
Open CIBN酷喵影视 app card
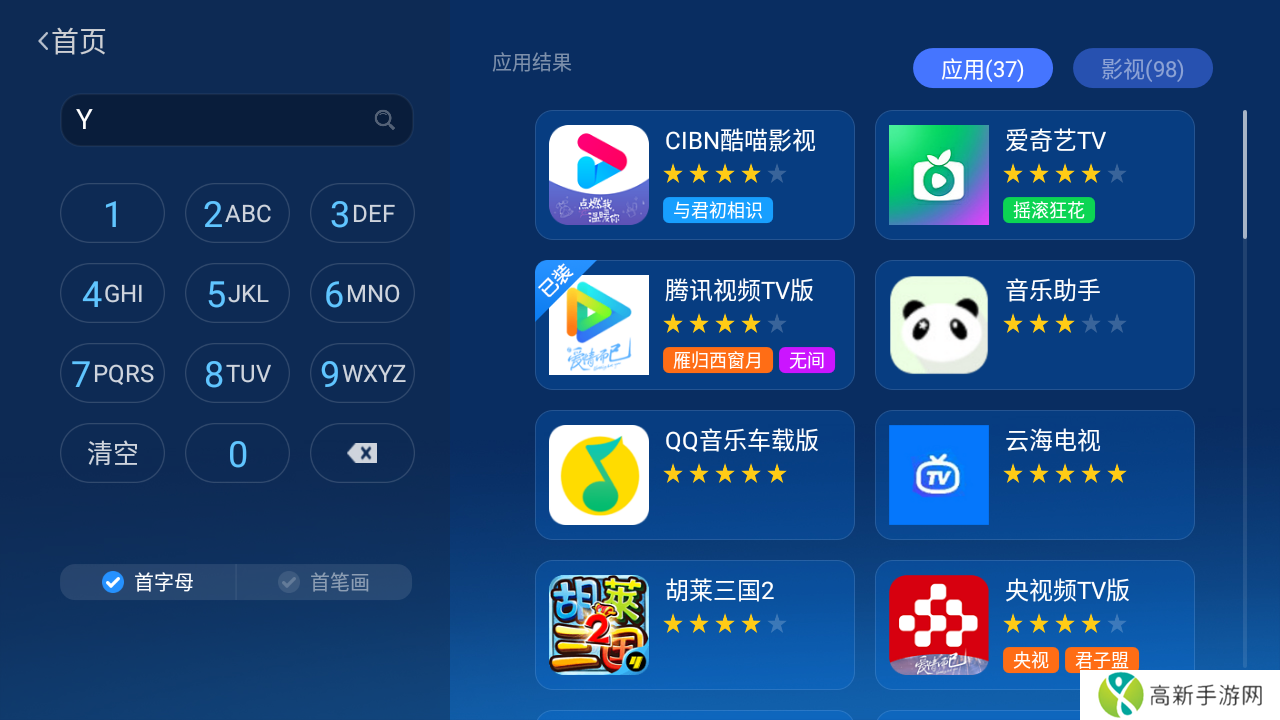click(x=694, y=175)
